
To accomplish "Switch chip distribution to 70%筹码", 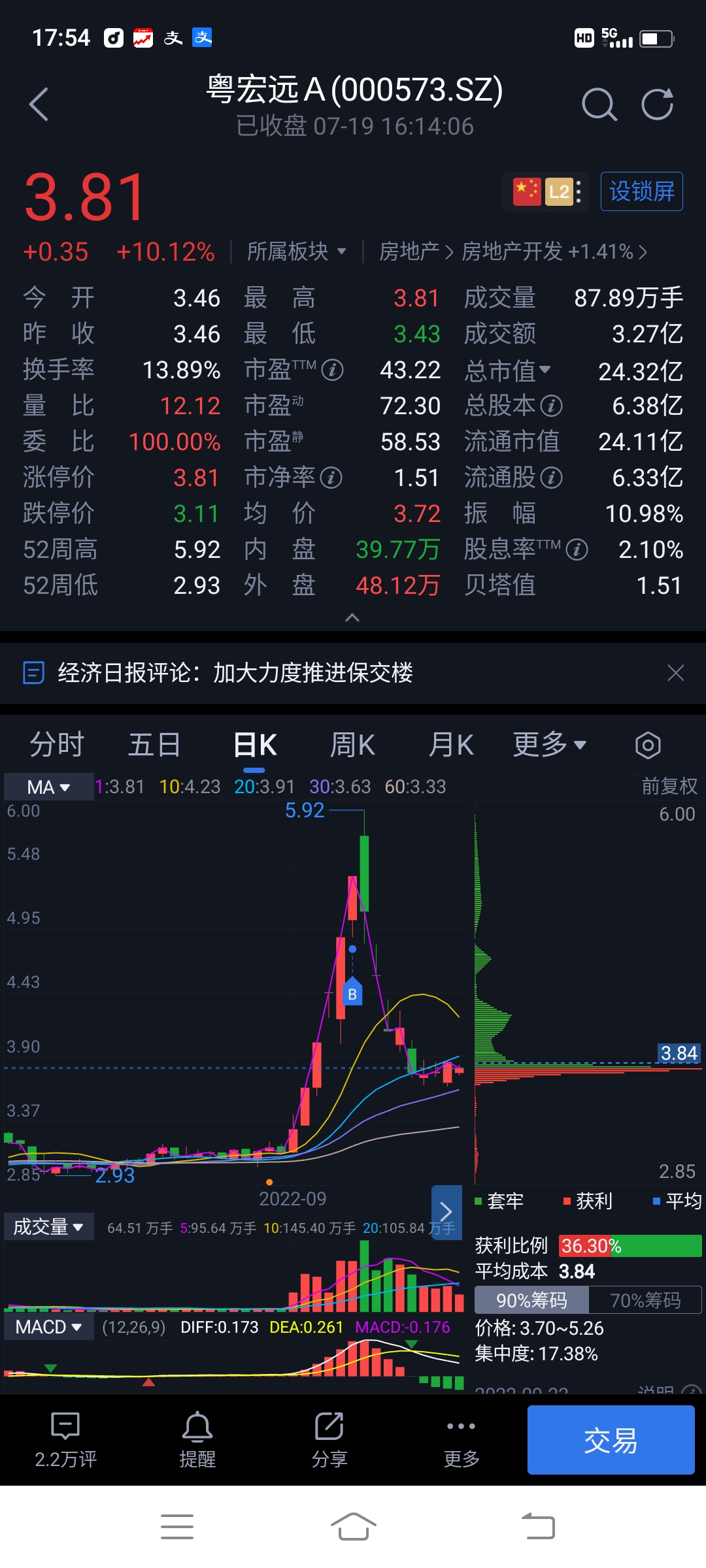I will tap(646, 1300).
